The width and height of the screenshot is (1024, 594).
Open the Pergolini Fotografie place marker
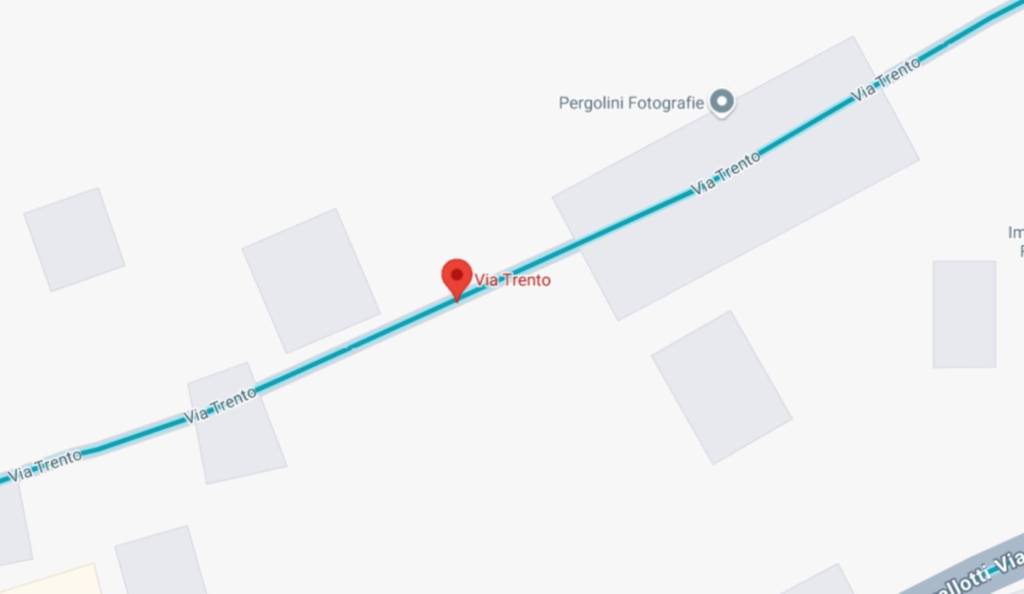point(722,101)
